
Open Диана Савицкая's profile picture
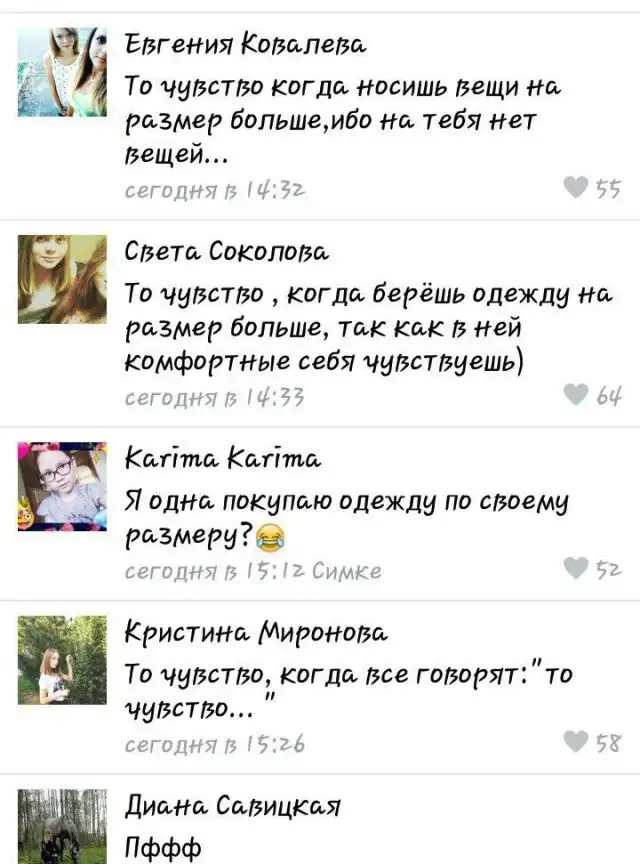tap(62, 828)
